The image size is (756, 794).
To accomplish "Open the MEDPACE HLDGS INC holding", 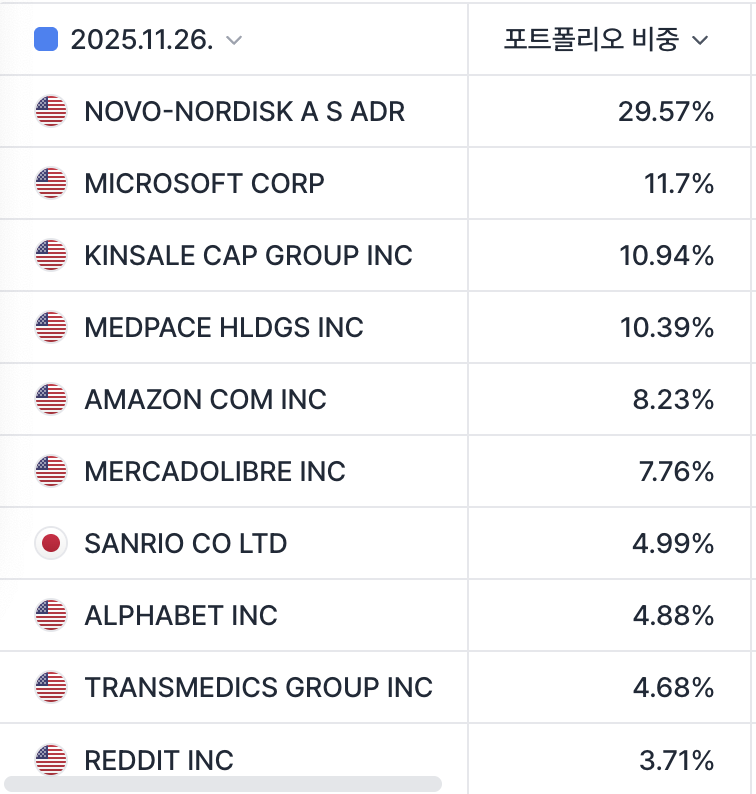I will click(224, 327).
